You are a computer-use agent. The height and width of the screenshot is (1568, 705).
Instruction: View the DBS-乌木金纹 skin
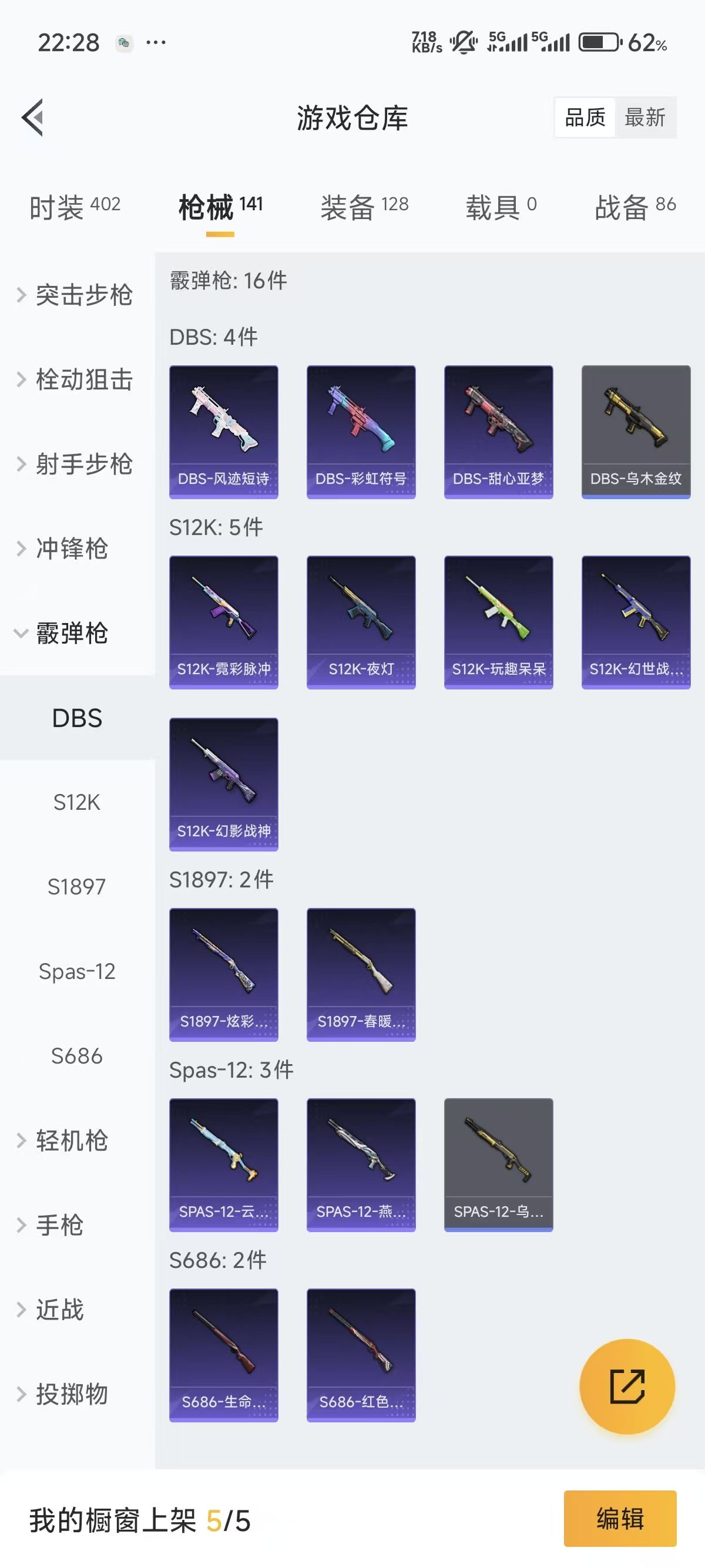tap(636, 432)
